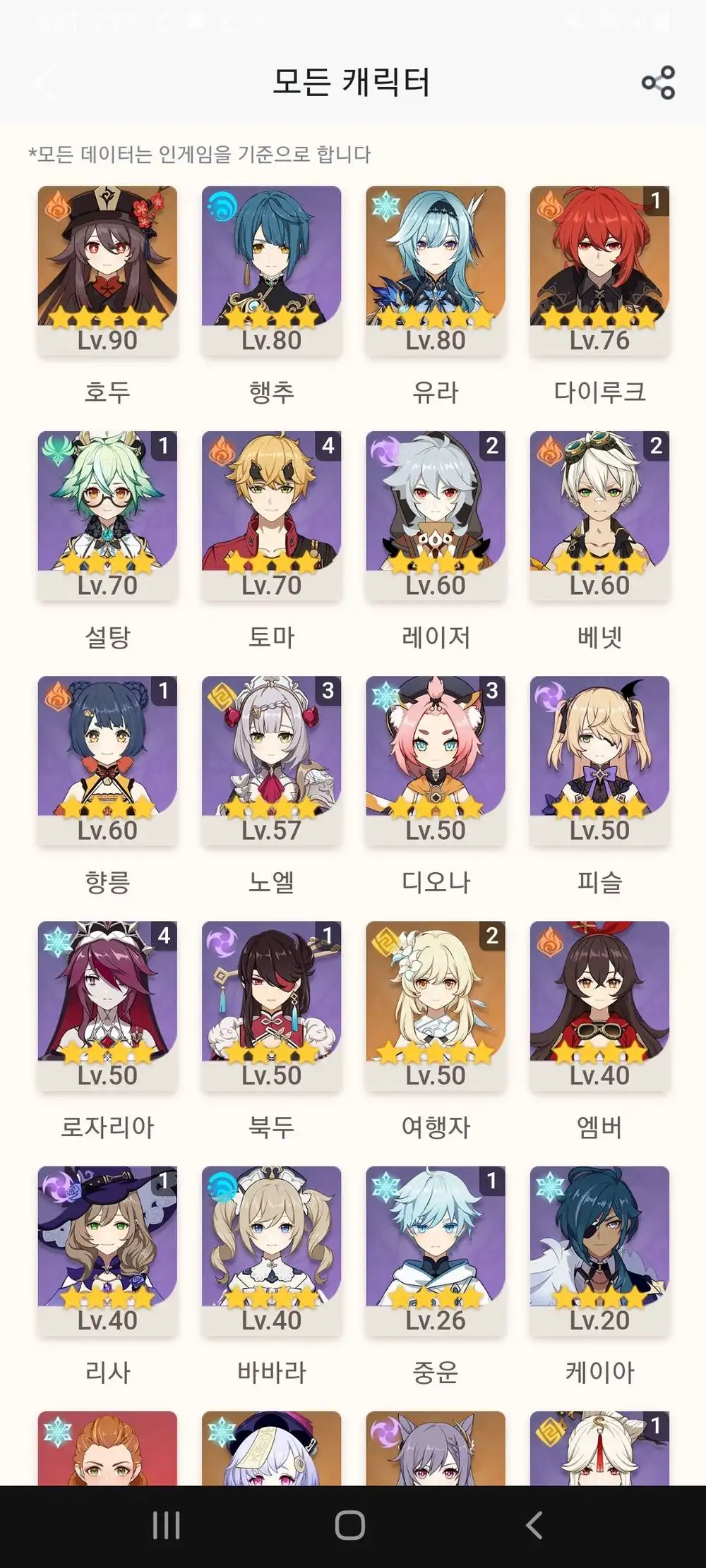This screenshot has width=706, height=1568.
Task: Open 호두 character card
Action: [x=107, y=270]
